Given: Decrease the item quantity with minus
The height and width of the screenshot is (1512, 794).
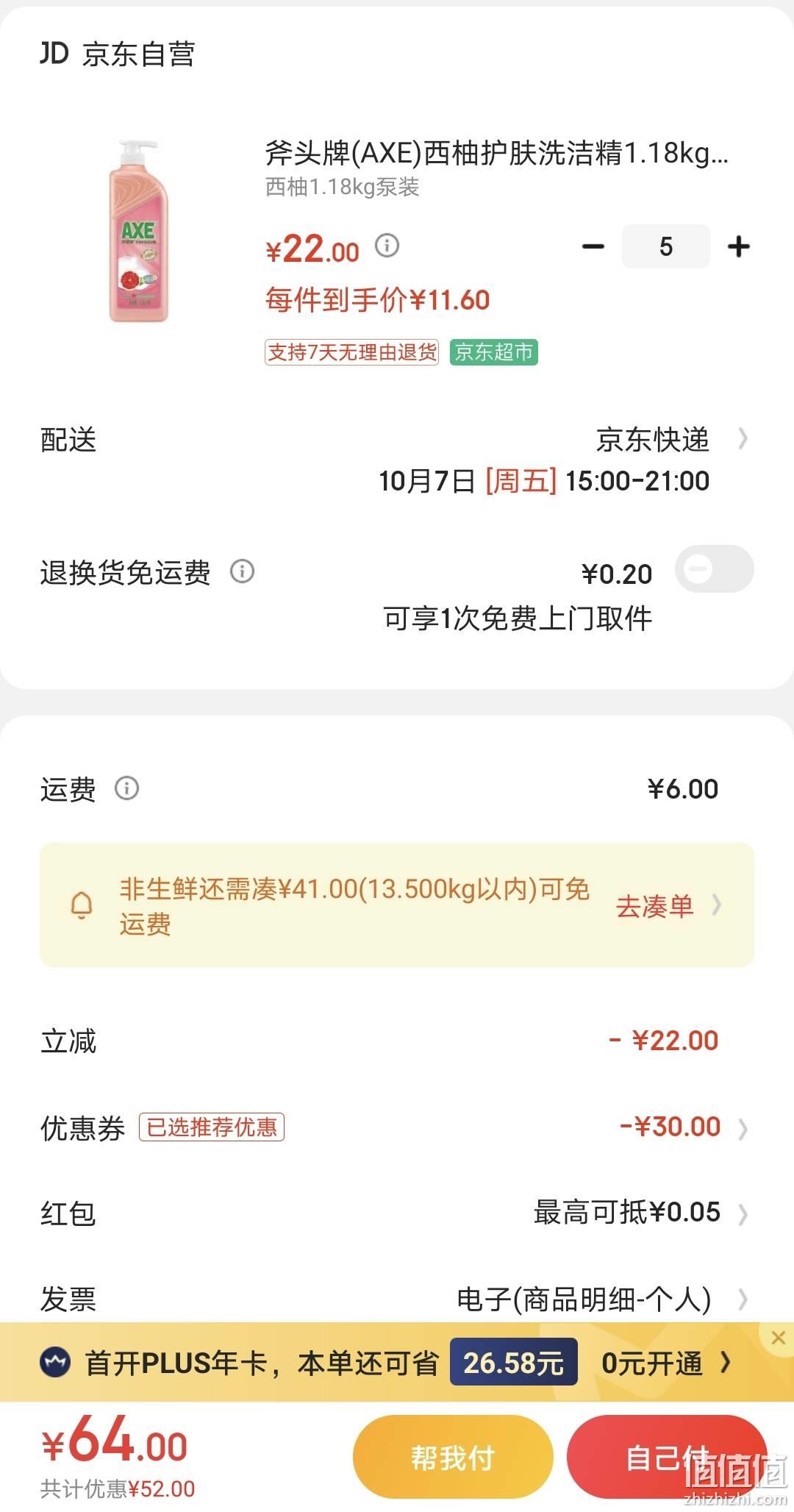Looking at the screenshot, I should point(593,246).
